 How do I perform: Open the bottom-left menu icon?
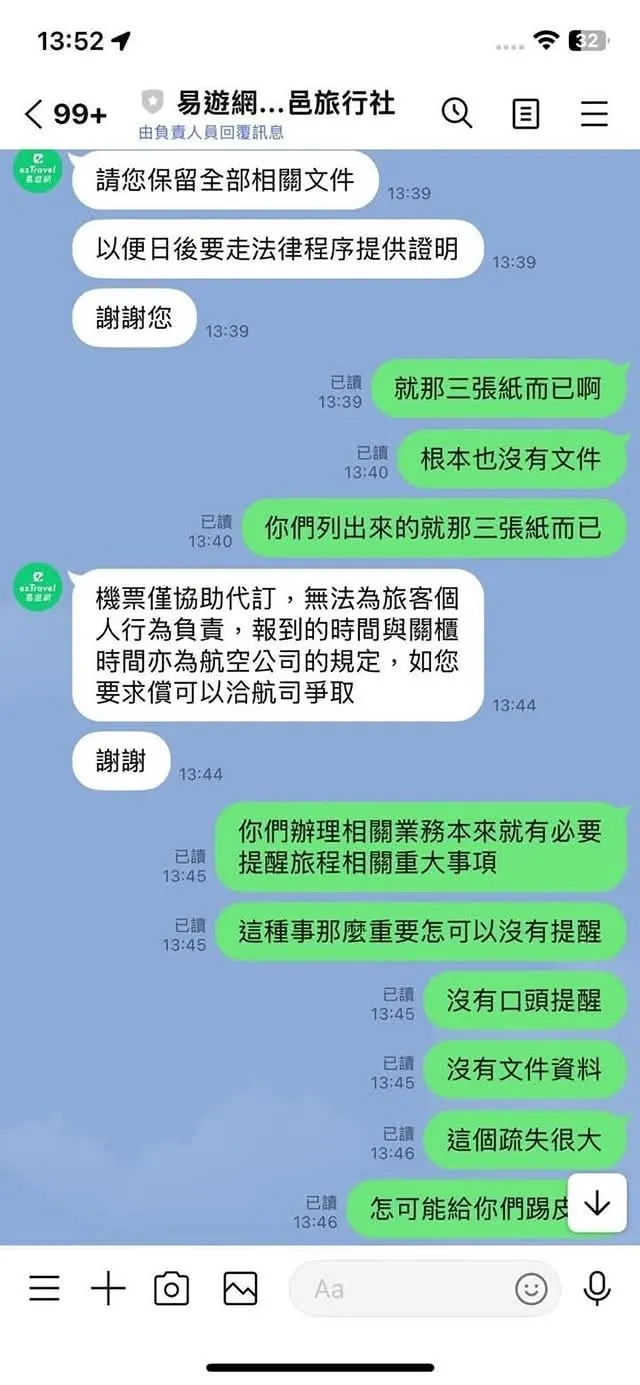click(x=44, y=1288)
